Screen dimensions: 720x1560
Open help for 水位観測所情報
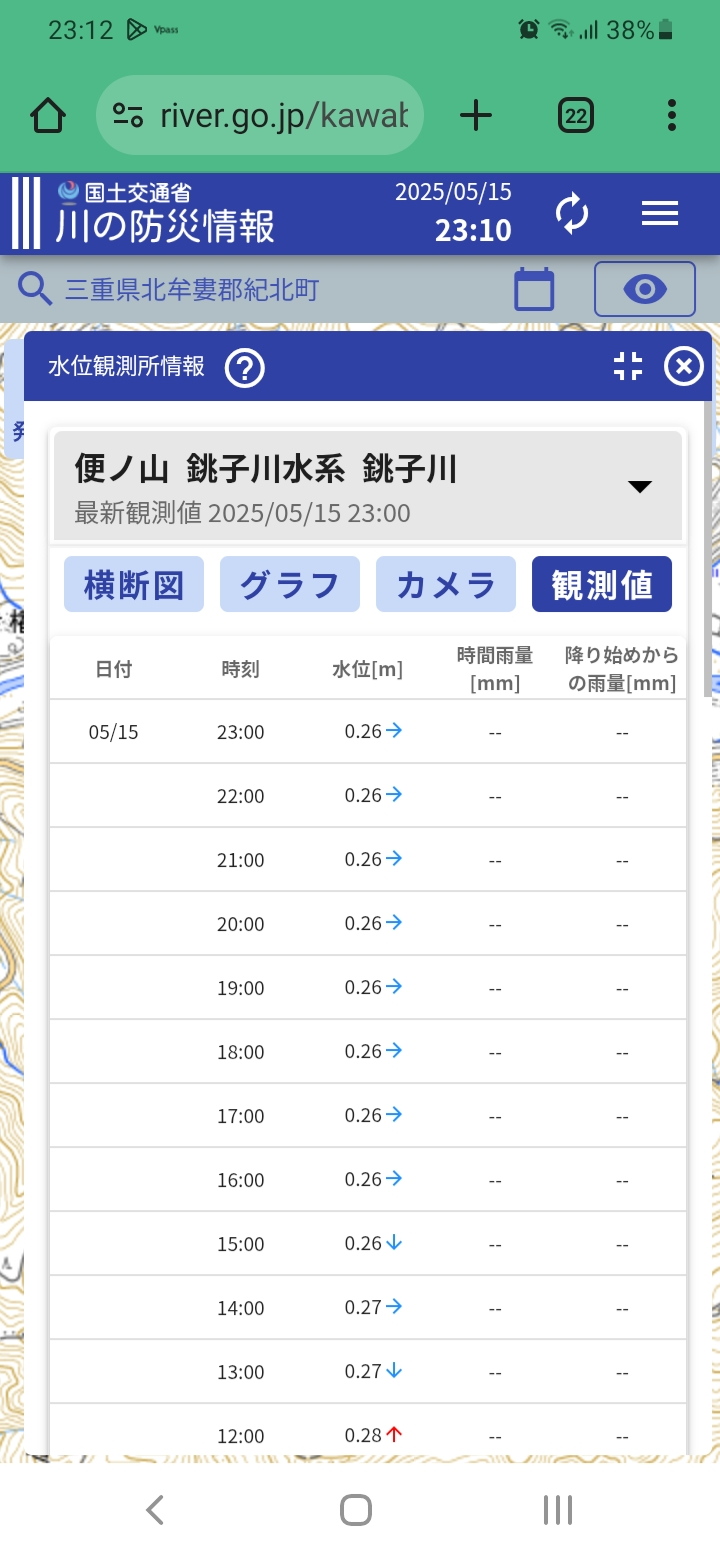click(245, 368)
